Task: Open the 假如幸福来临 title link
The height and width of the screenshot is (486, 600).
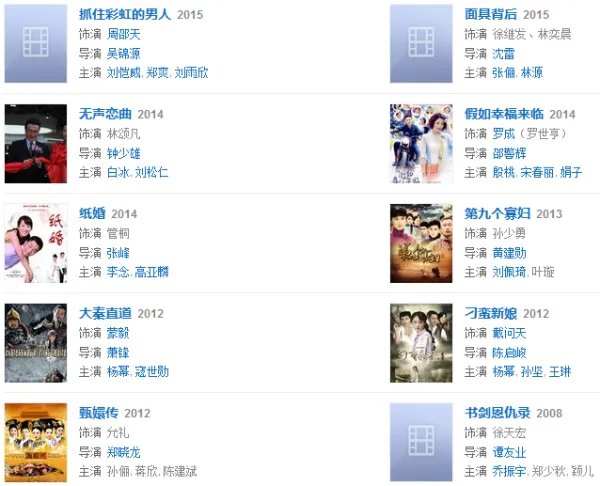Action: coord(505,114)
